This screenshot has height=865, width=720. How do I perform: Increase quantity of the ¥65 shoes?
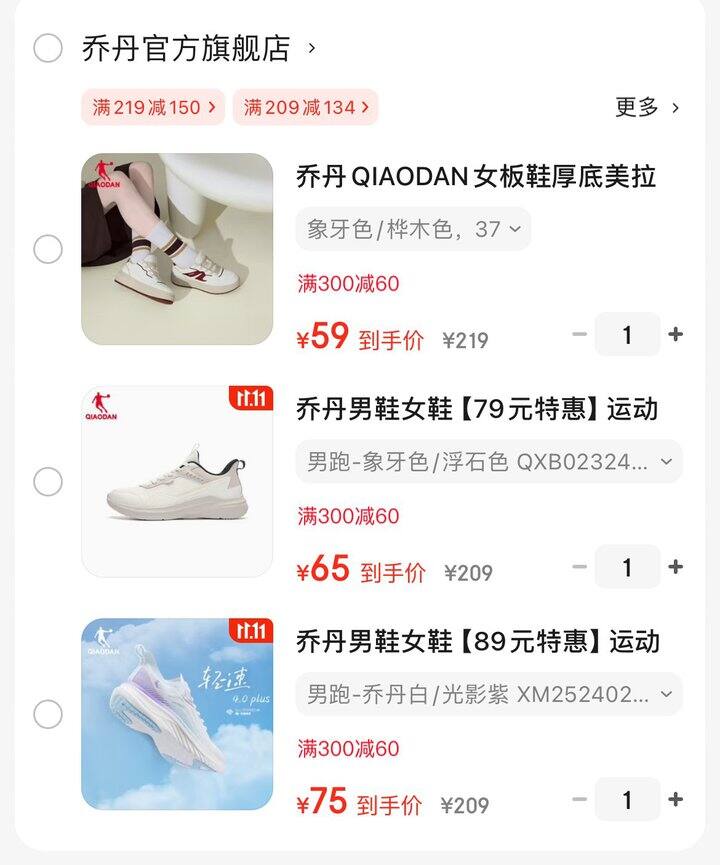(676, 567)
